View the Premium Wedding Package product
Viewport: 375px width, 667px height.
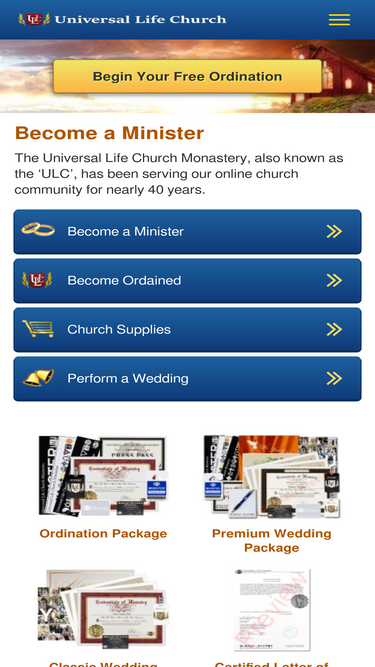tap(271, 494)
